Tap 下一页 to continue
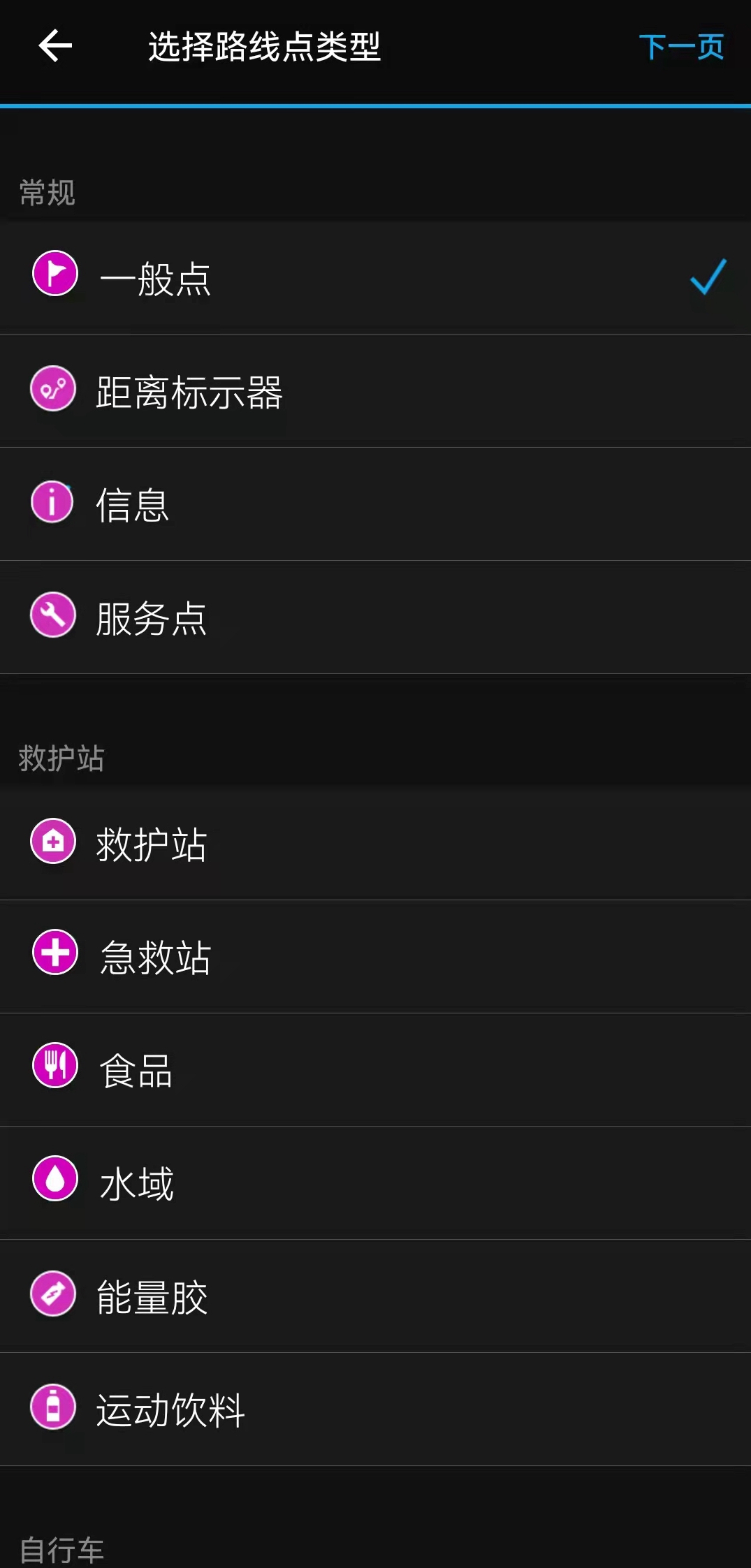The image size is (751, 1568). 681,47
